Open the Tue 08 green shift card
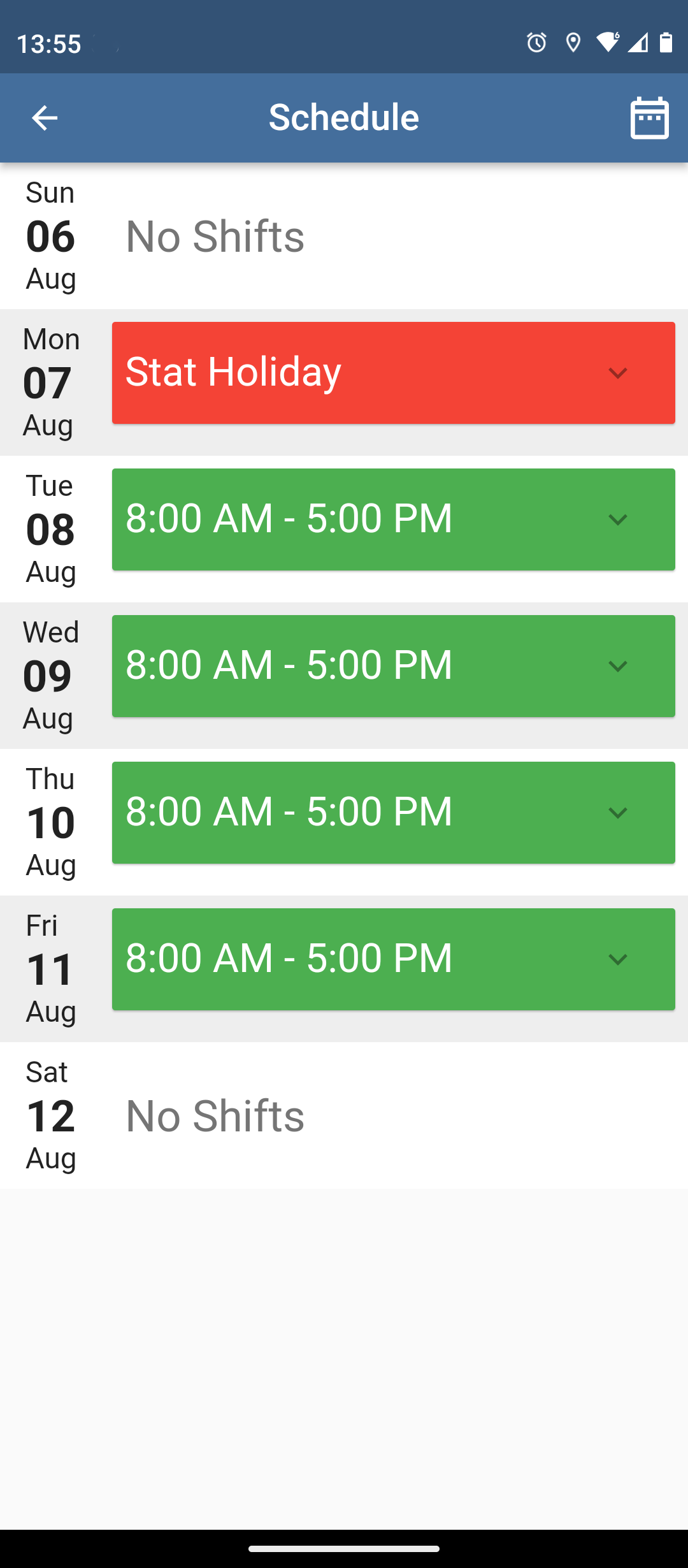The height and width of the screenshot is (1568, 688). pyautogui.click(x=319, y=519)
